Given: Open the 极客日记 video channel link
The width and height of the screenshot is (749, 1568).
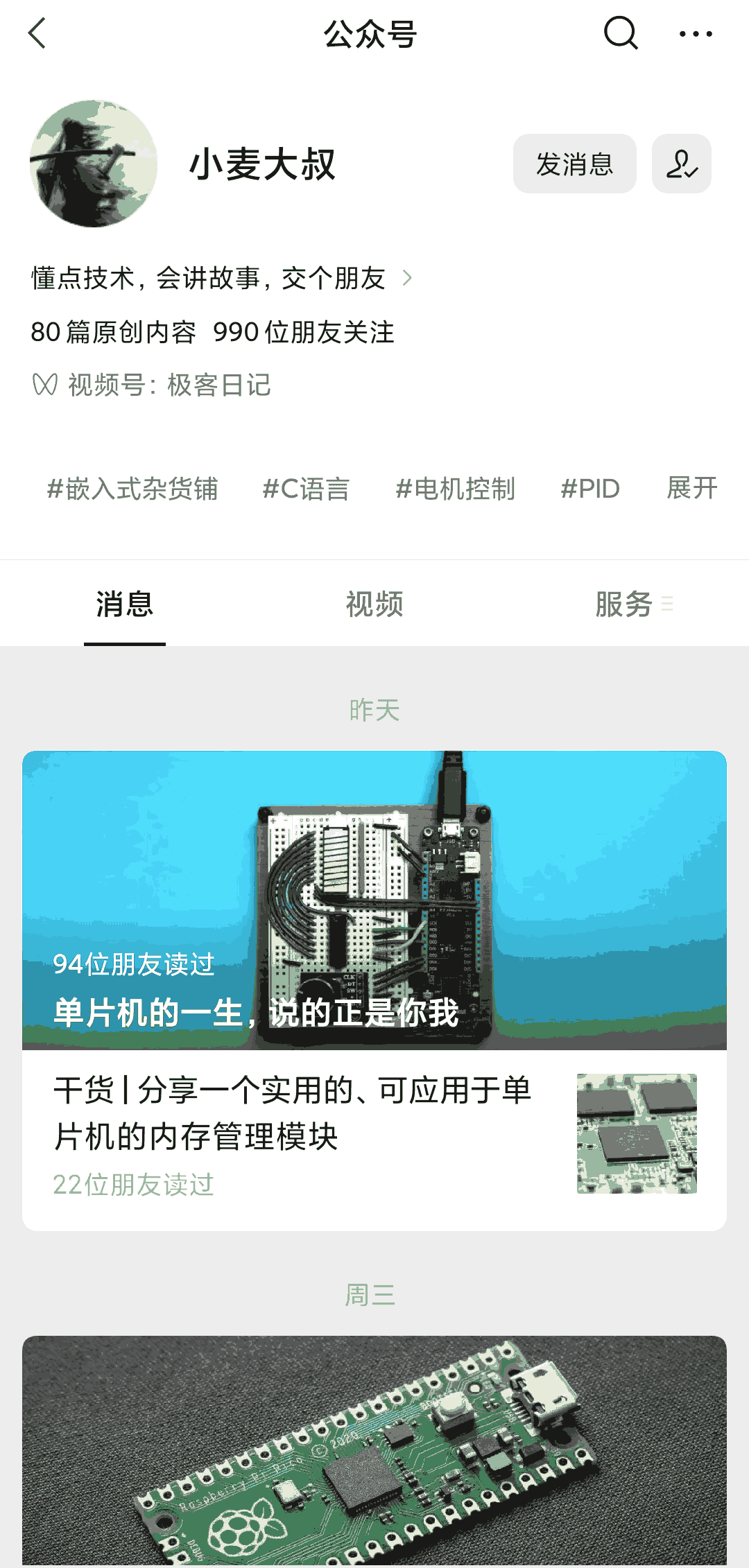Looking at the screenshot, I should pos(215,386).
